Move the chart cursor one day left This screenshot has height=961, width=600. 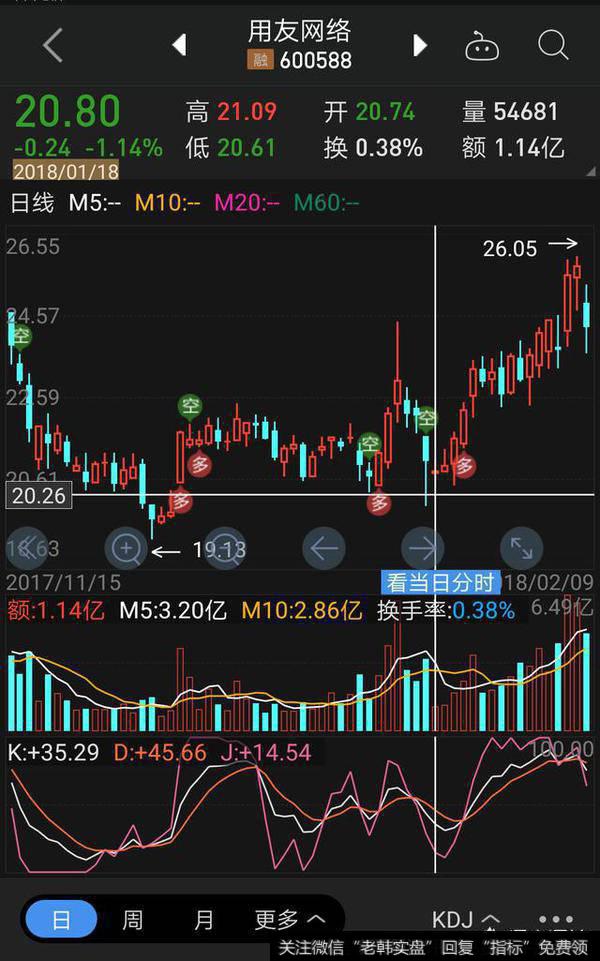[x=323, y=548]
